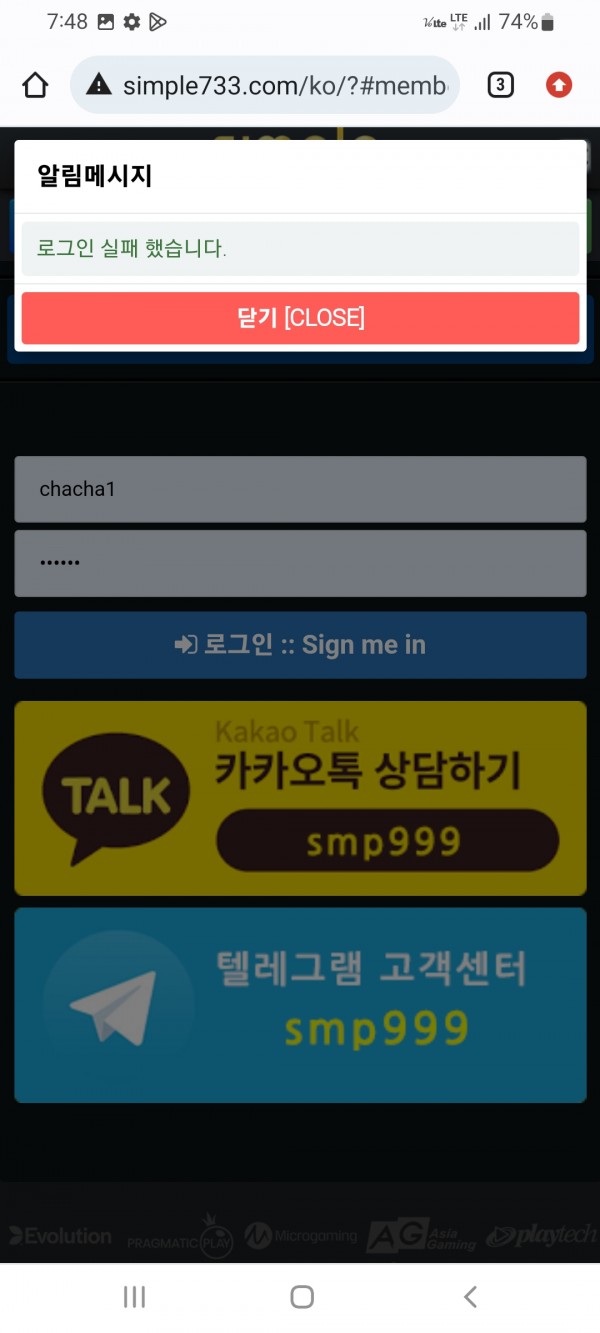Tap 로그인 :: Sign me in button
This screenshot has height=1333, width=600.
[300, 645]
